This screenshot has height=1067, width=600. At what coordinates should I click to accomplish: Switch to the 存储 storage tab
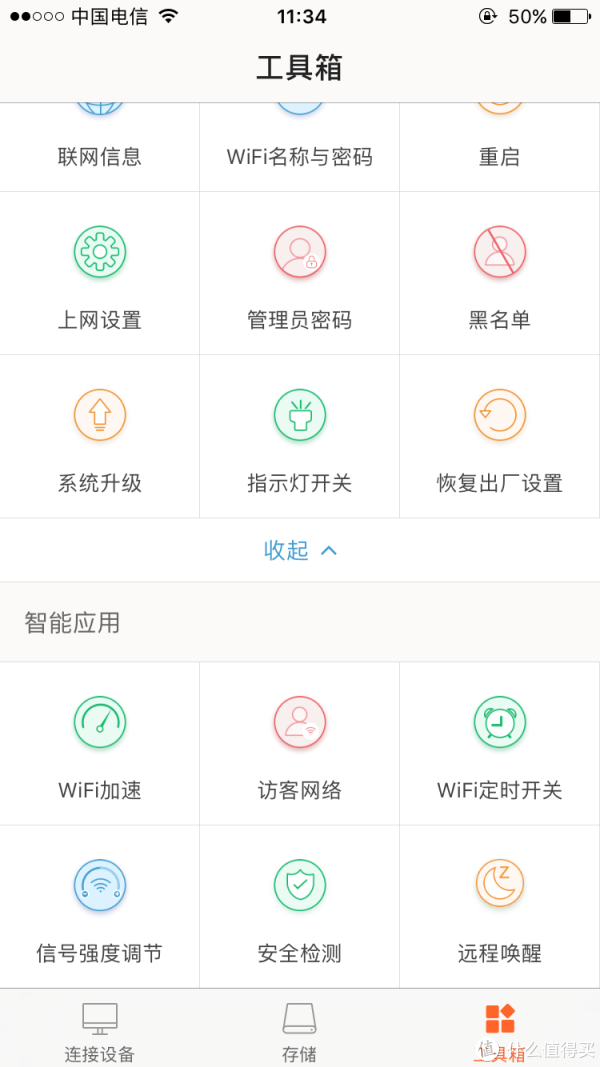(x=299, y=1028)
